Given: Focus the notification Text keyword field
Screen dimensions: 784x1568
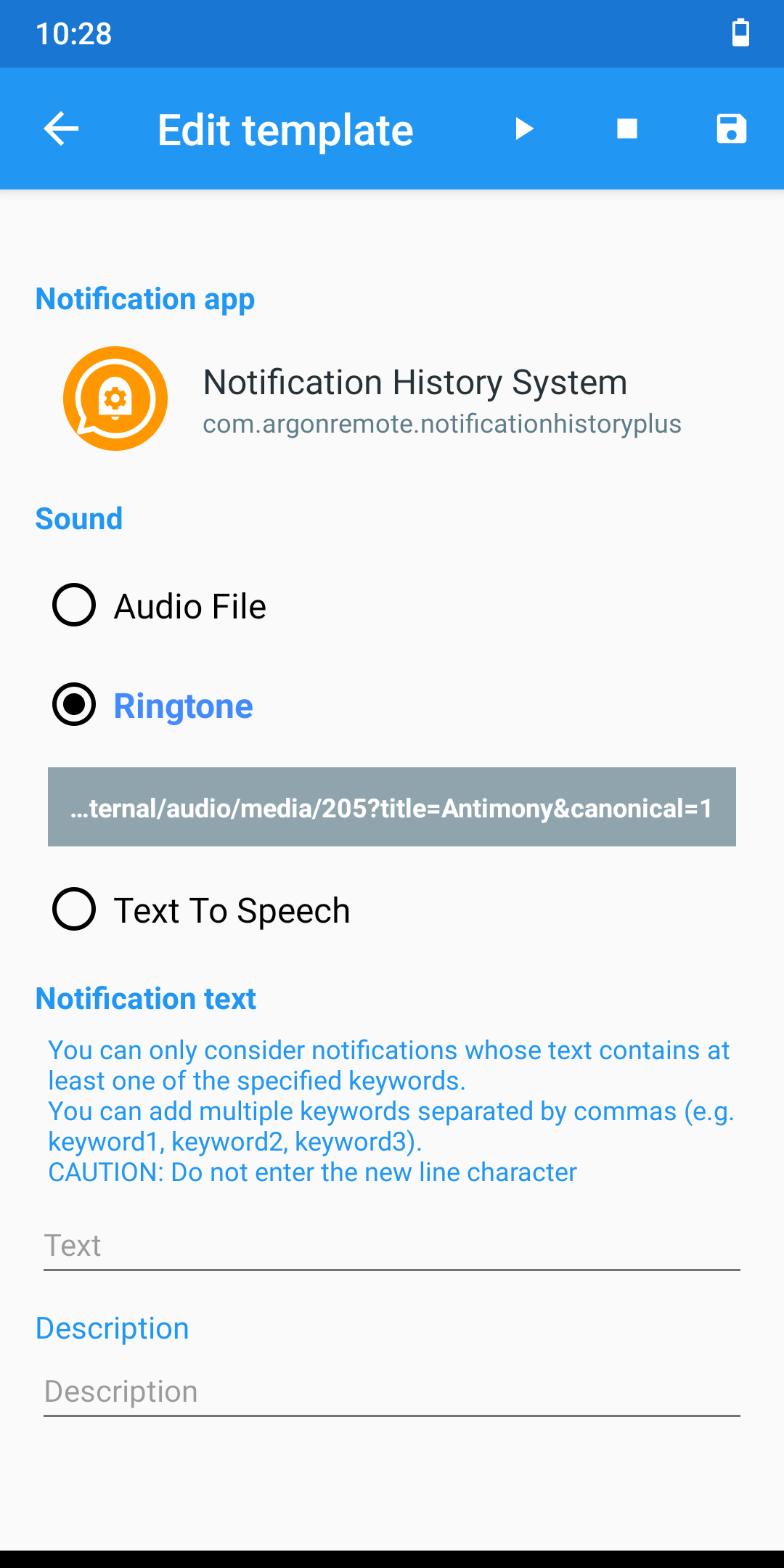Looking at the screenshot, I should (392, 1246).
